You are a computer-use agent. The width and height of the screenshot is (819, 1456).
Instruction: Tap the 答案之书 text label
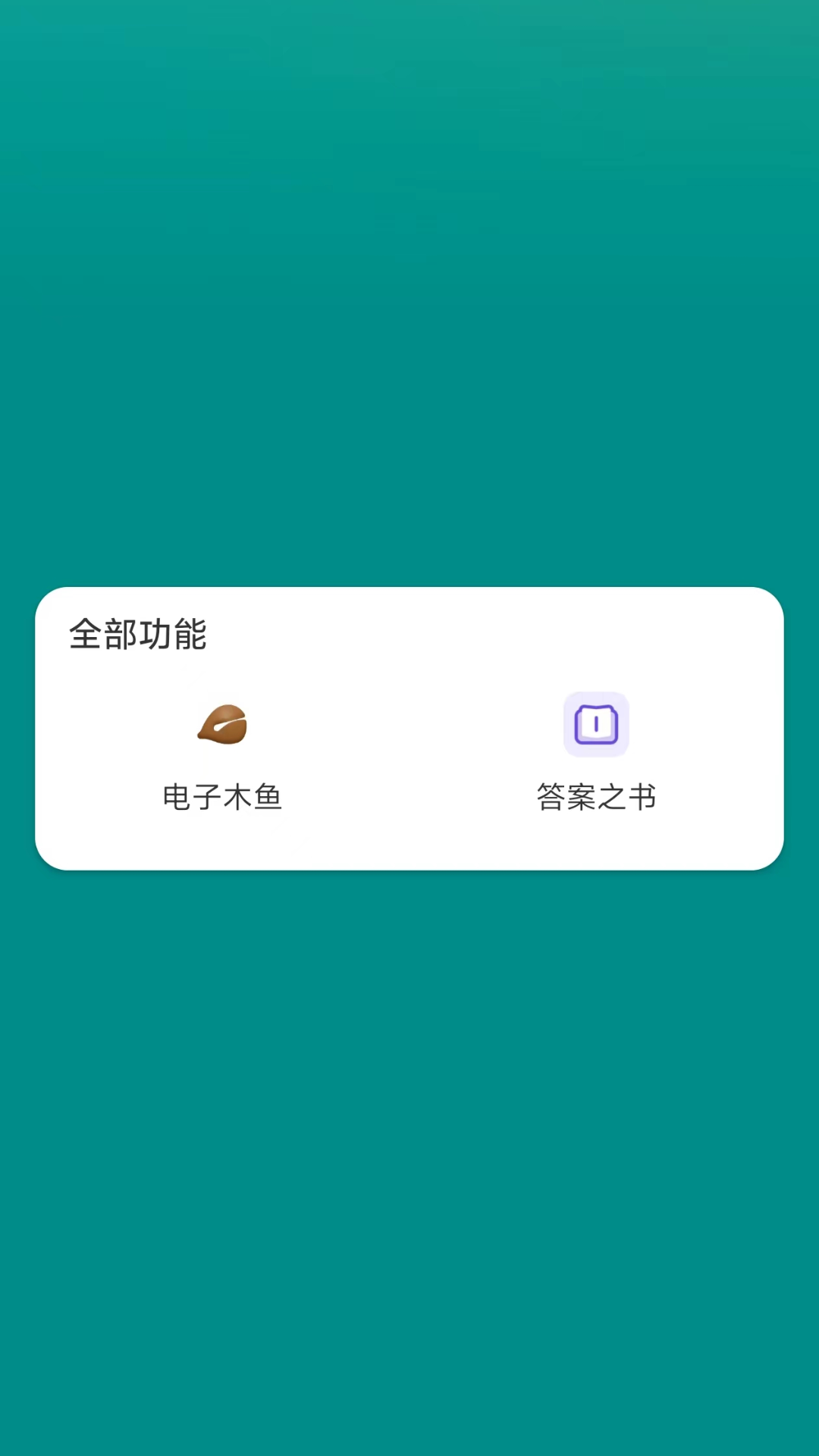(596, 797)
